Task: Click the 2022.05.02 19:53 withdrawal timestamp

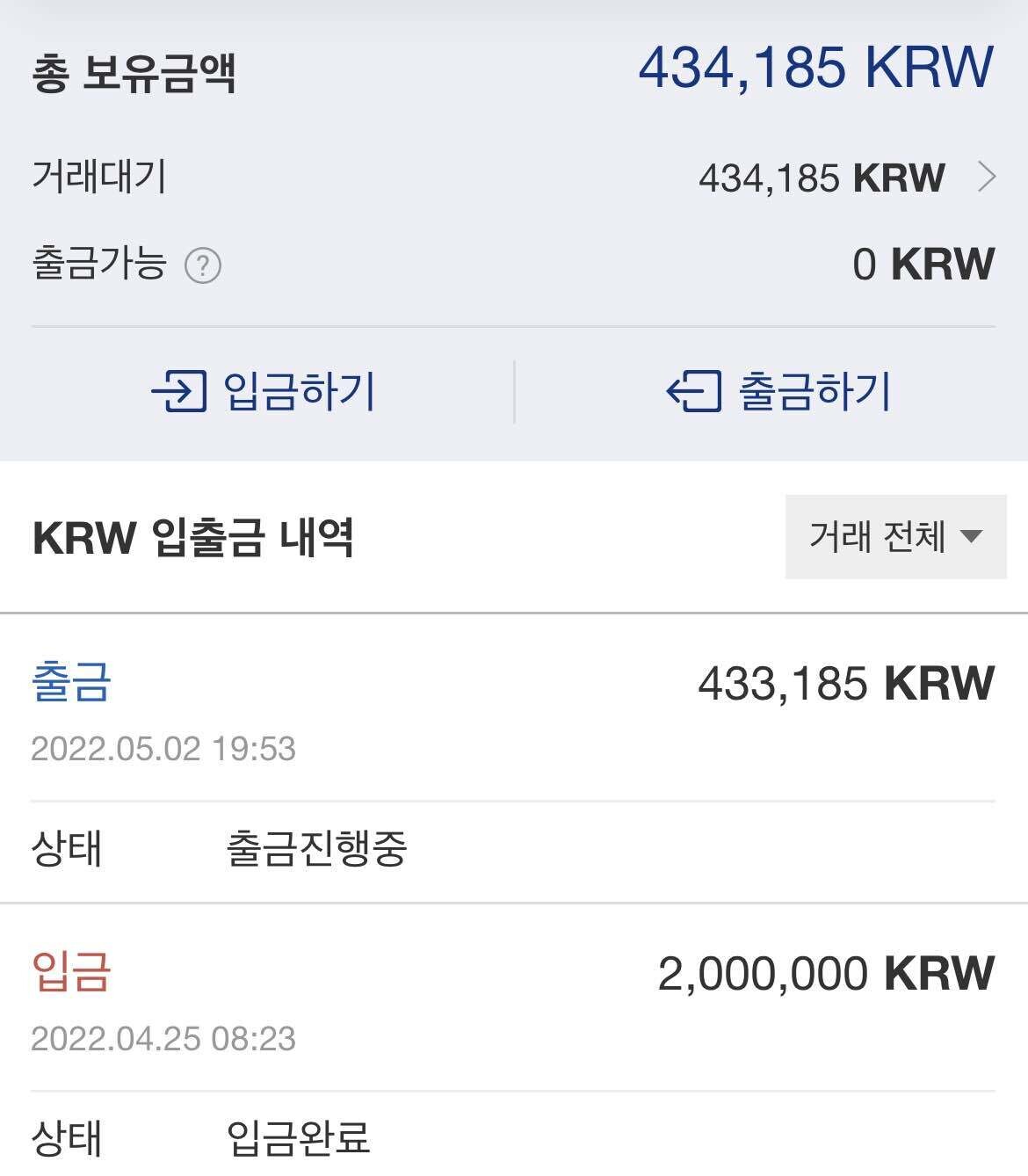Action: coord(163,750)
